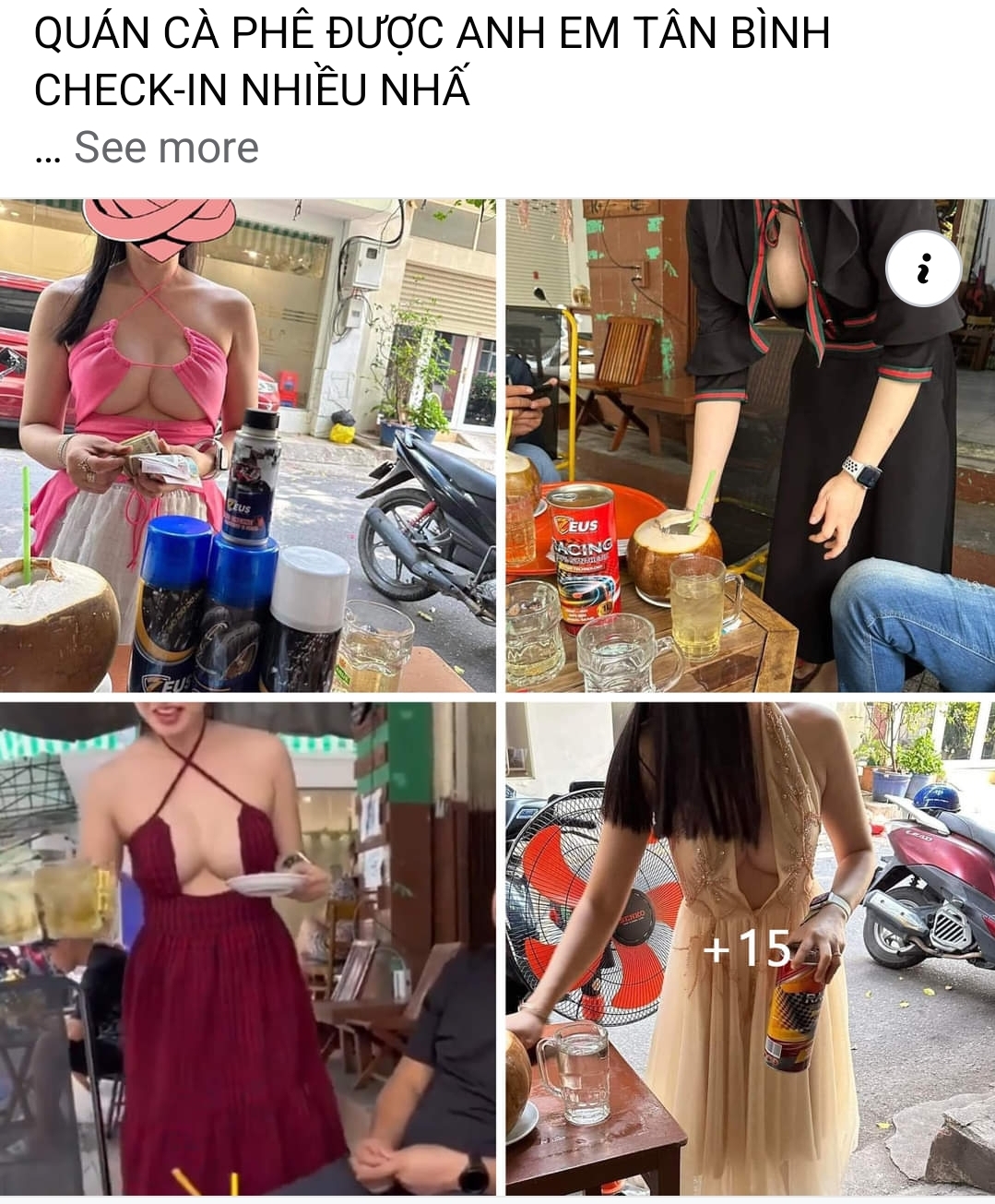View the +15 more photos tile
Screen dimensions: 995x1204
point(749,948)
